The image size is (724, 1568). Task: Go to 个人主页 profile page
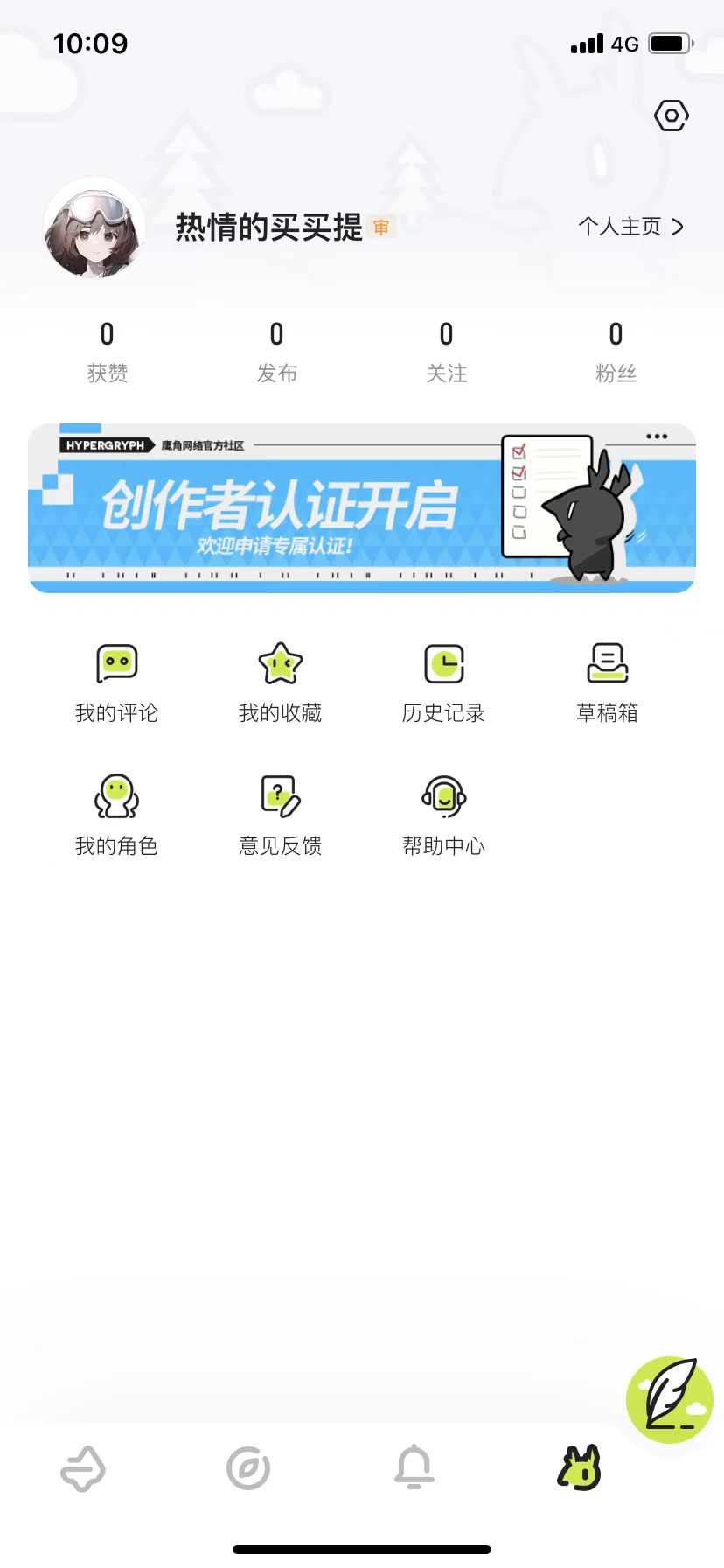pyautogui.click(x=630, y=227)
